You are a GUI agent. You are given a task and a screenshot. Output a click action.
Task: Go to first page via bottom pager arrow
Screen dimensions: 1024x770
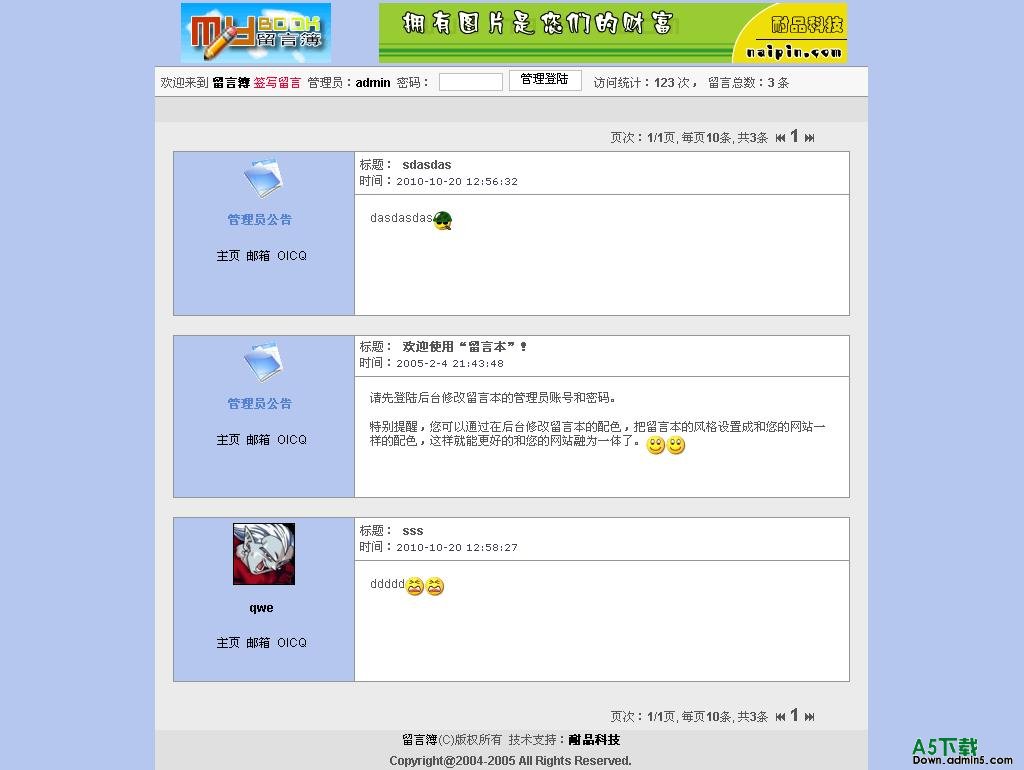coord(780,717)
